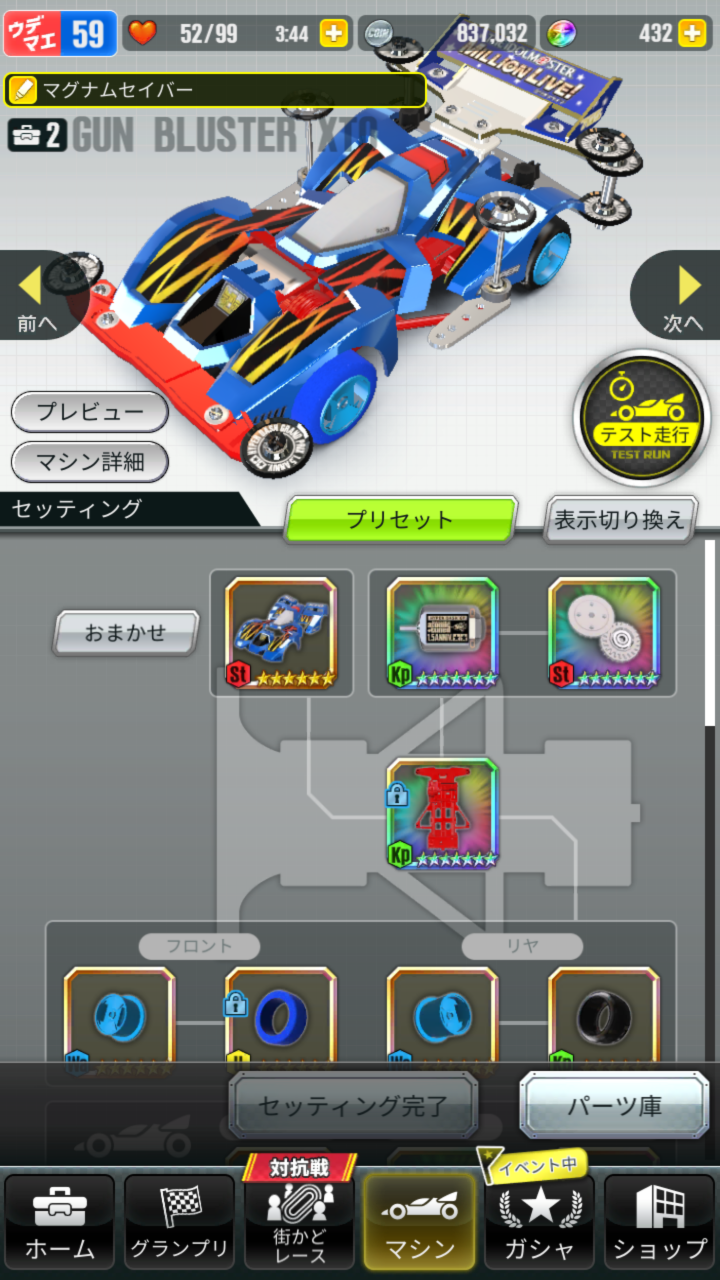This screenshot has height=1280, width=720.
Task: Select the blue car body part slot
Action: 281,633
